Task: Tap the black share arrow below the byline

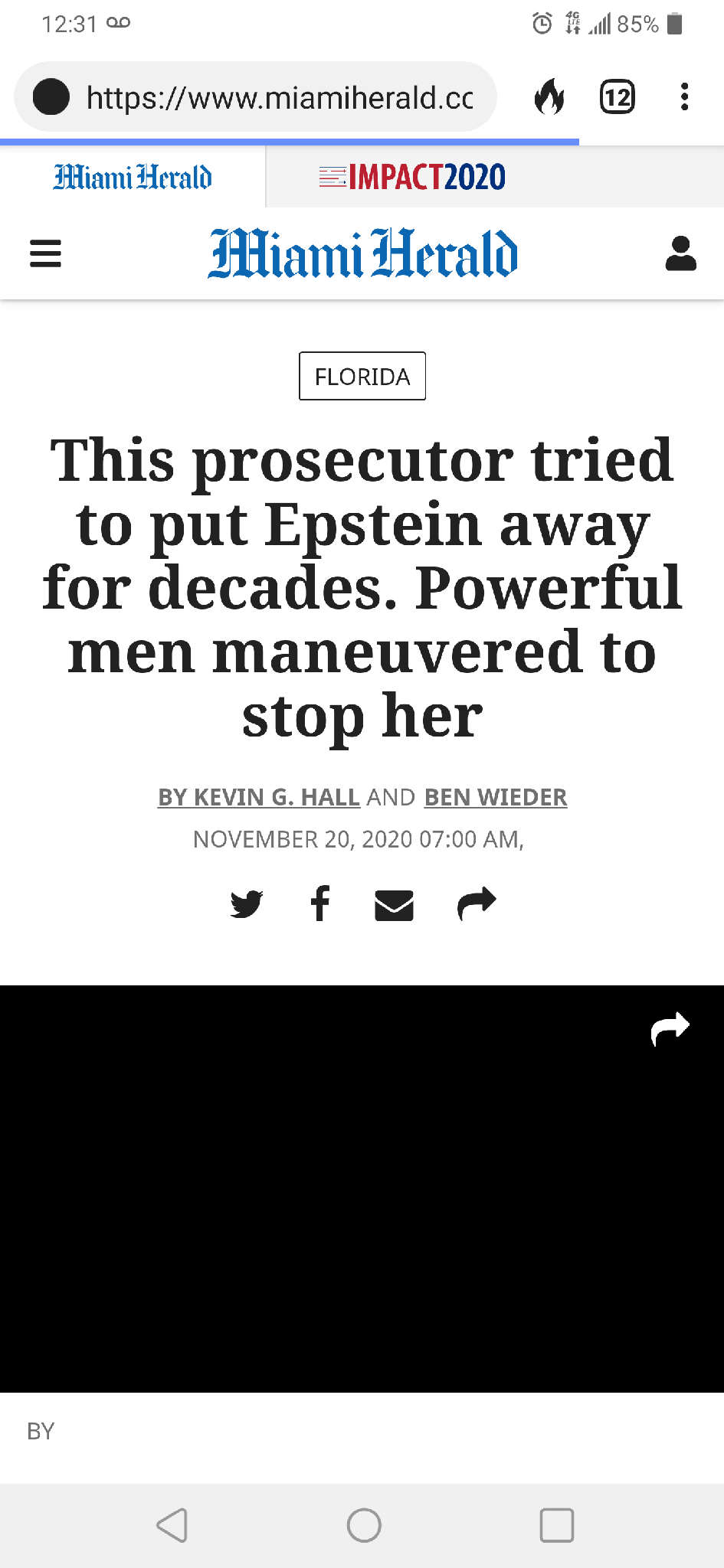Action: [x=477, y=903]
